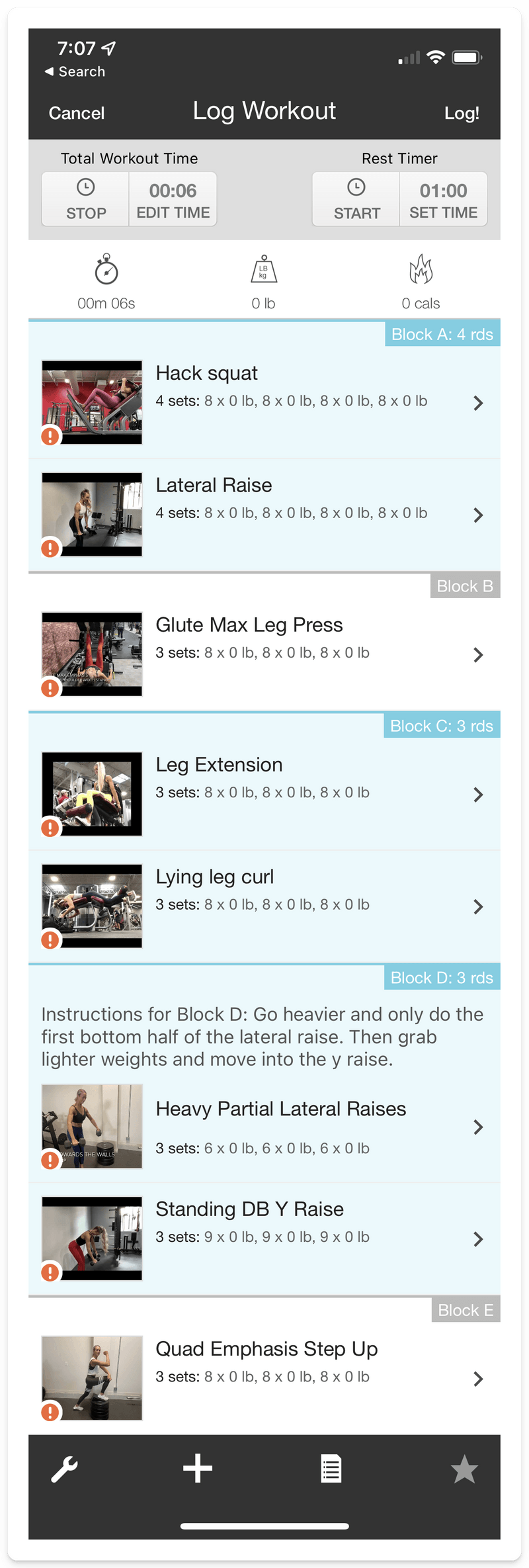529x1568 pixels.
Task: Select the flame icon showing 0 cals
Action: point(421,271)
